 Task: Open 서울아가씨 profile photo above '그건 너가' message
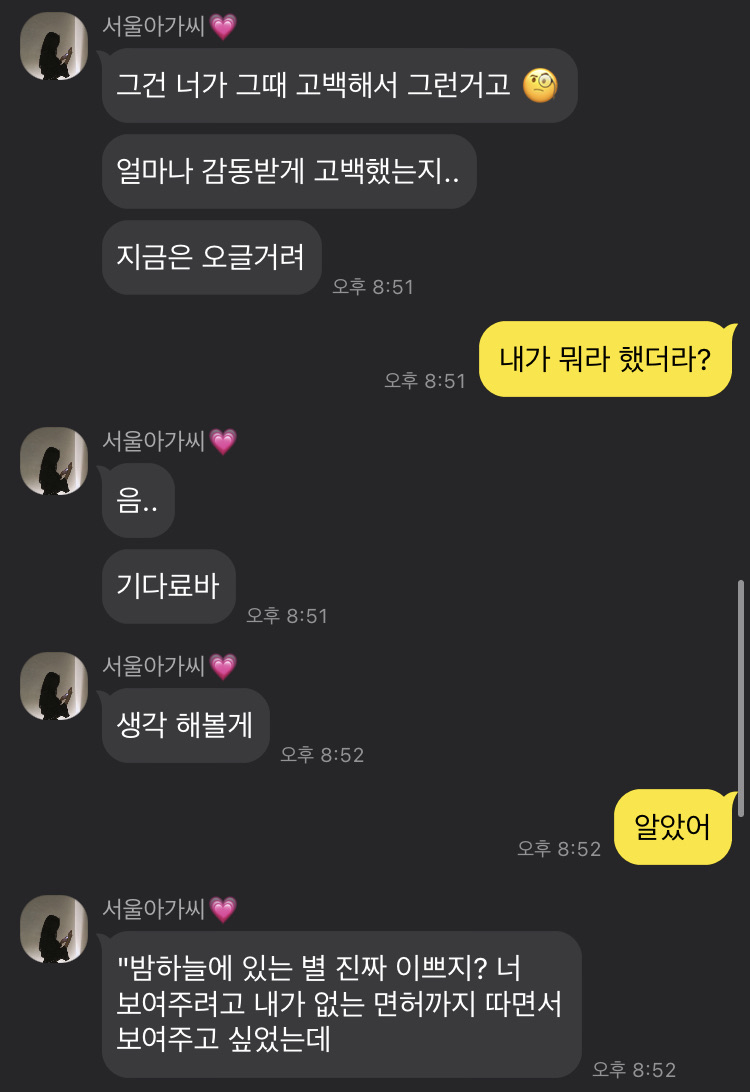pos(55,47)
